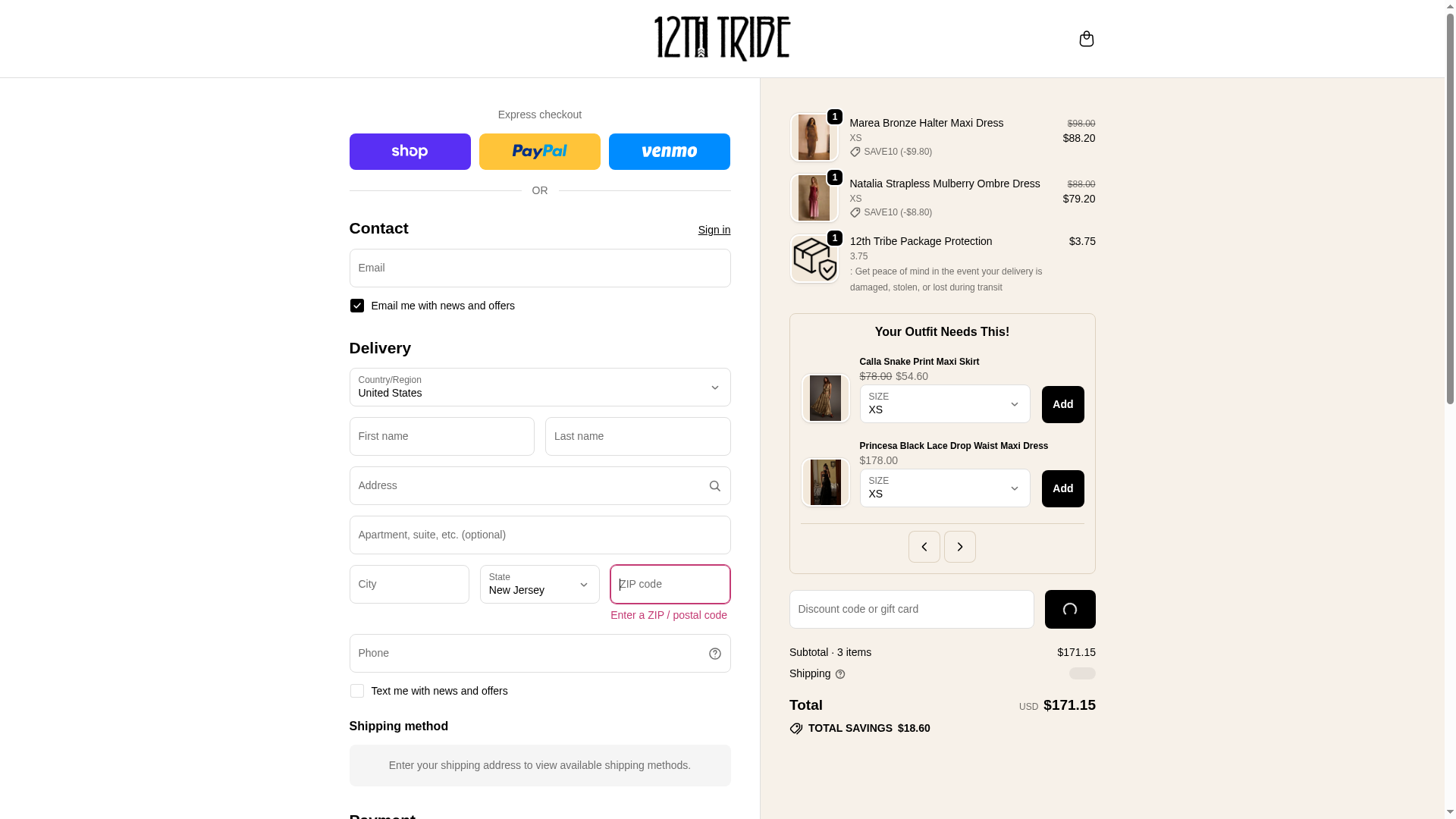1456x819 pixels.
Task: Open the shopping bag icon
Action: tap(1086, 39)
